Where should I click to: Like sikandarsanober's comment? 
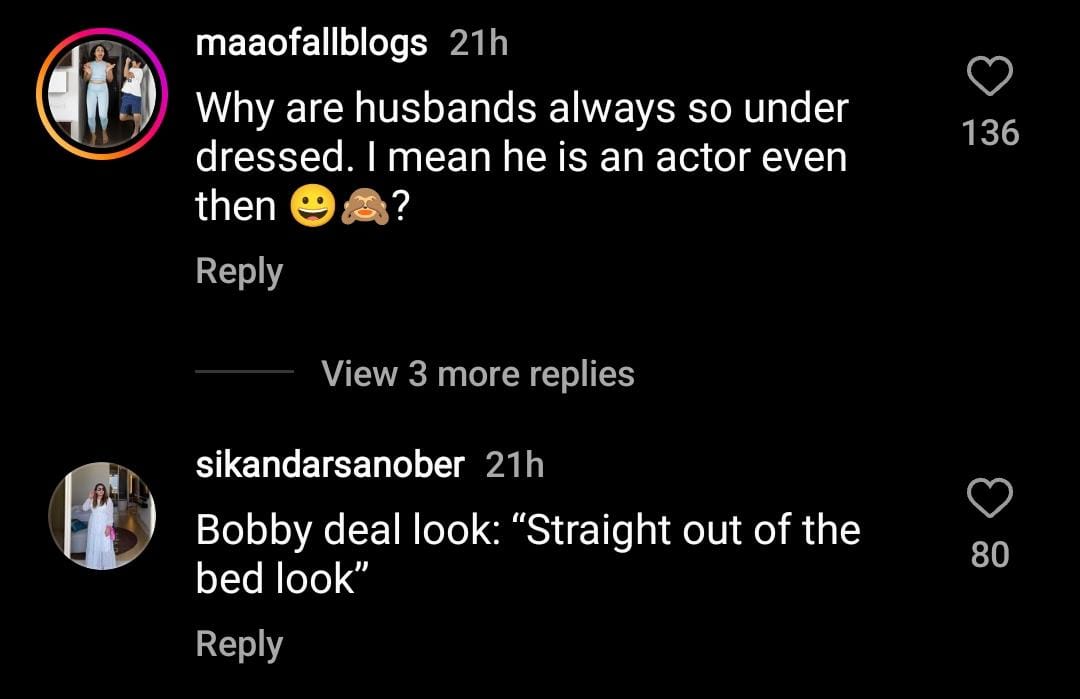coord(990,498)
